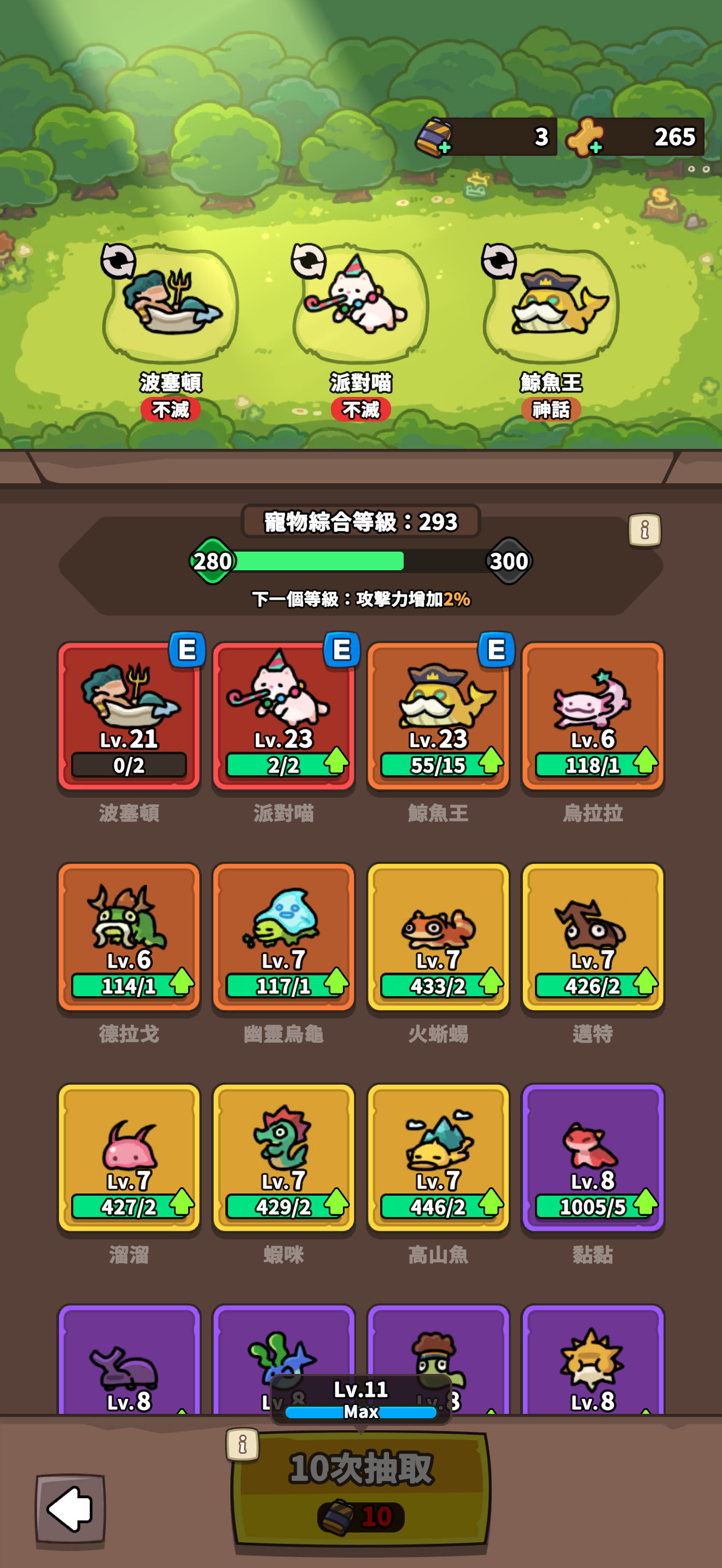Swap the equipped 派對喵 pet slot

point(308,261)
